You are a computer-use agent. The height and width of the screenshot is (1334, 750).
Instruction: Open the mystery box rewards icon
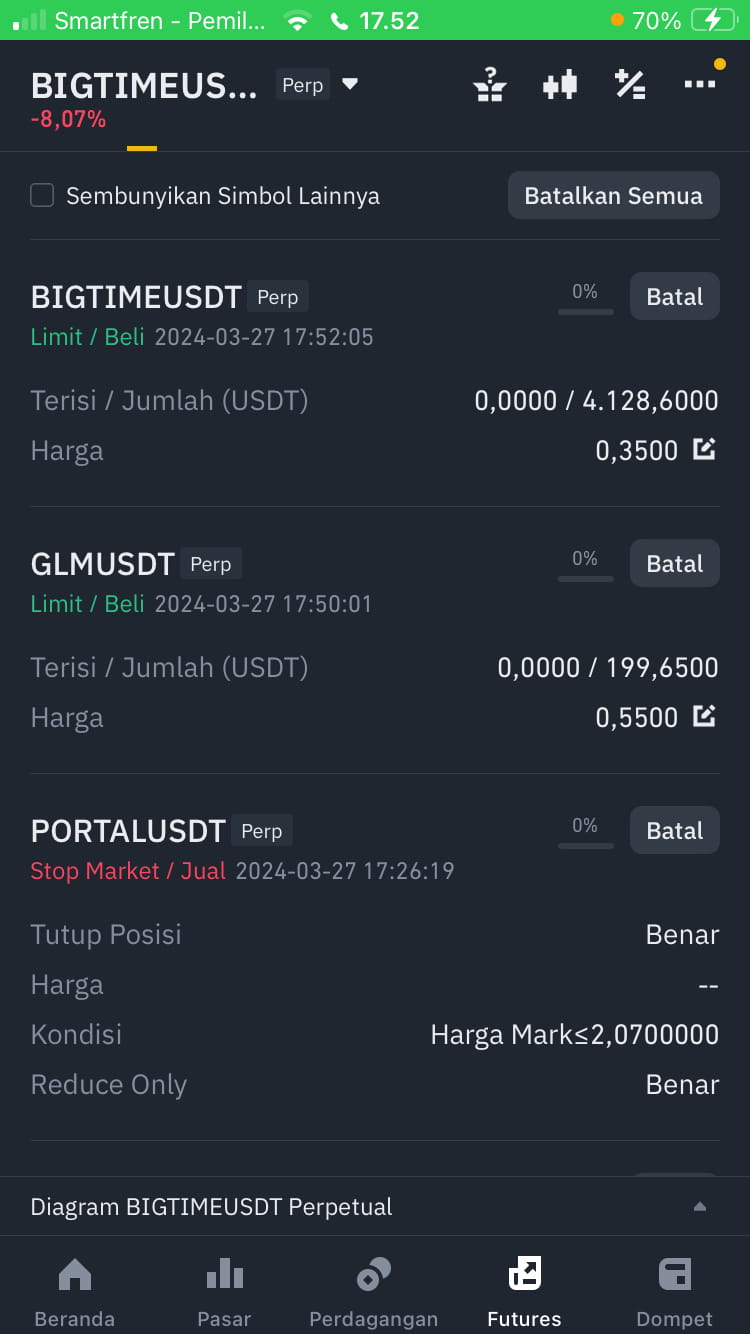coord(489,84)
